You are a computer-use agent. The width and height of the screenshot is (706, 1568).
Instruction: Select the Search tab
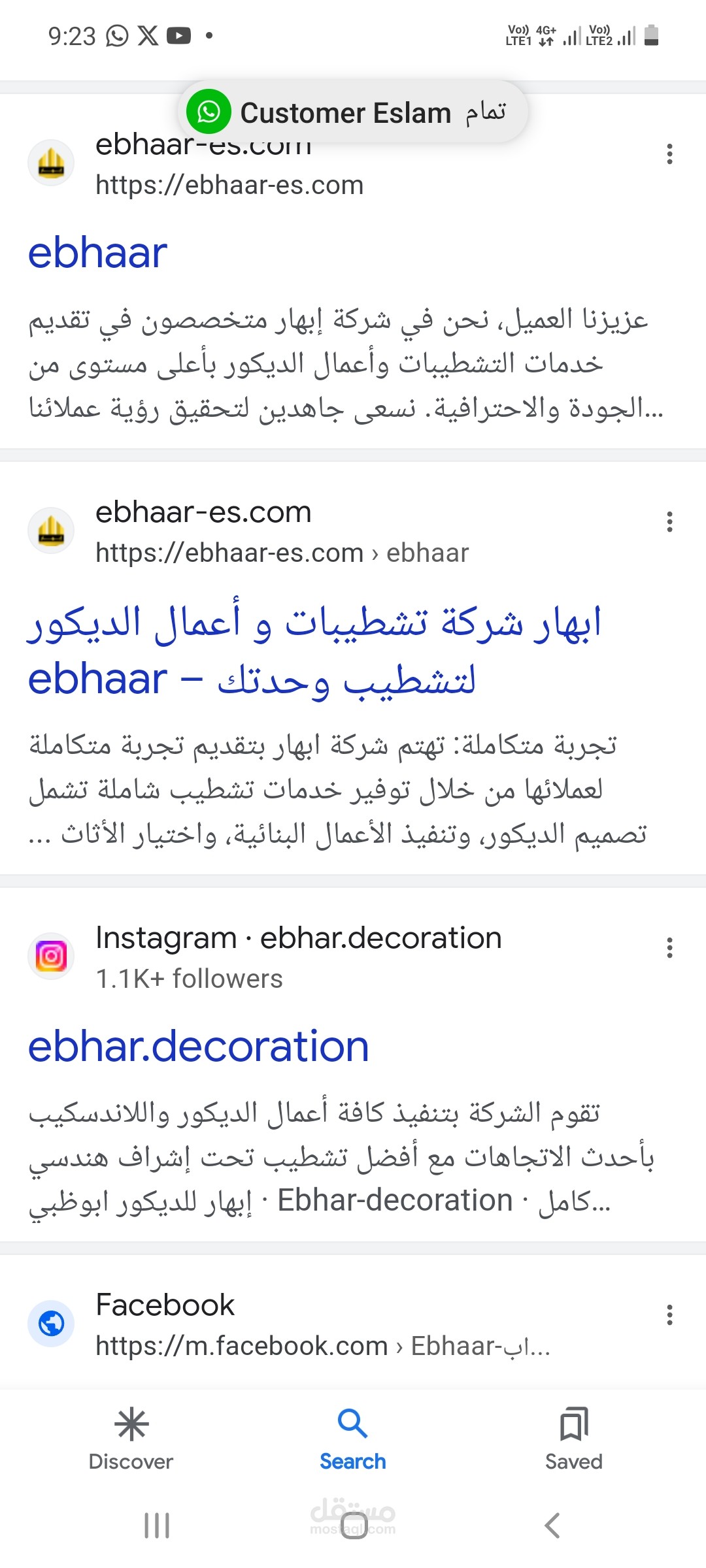click(353, 1439)
